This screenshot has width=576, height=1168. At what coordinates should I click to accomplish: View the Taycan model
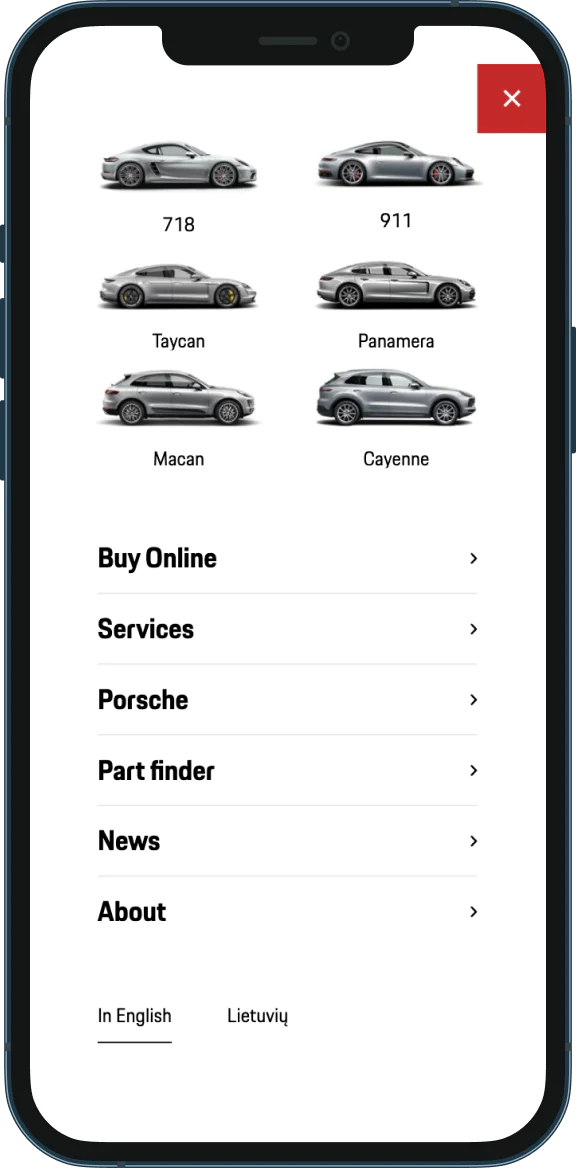pyautogui.click(x=179, y=306)
